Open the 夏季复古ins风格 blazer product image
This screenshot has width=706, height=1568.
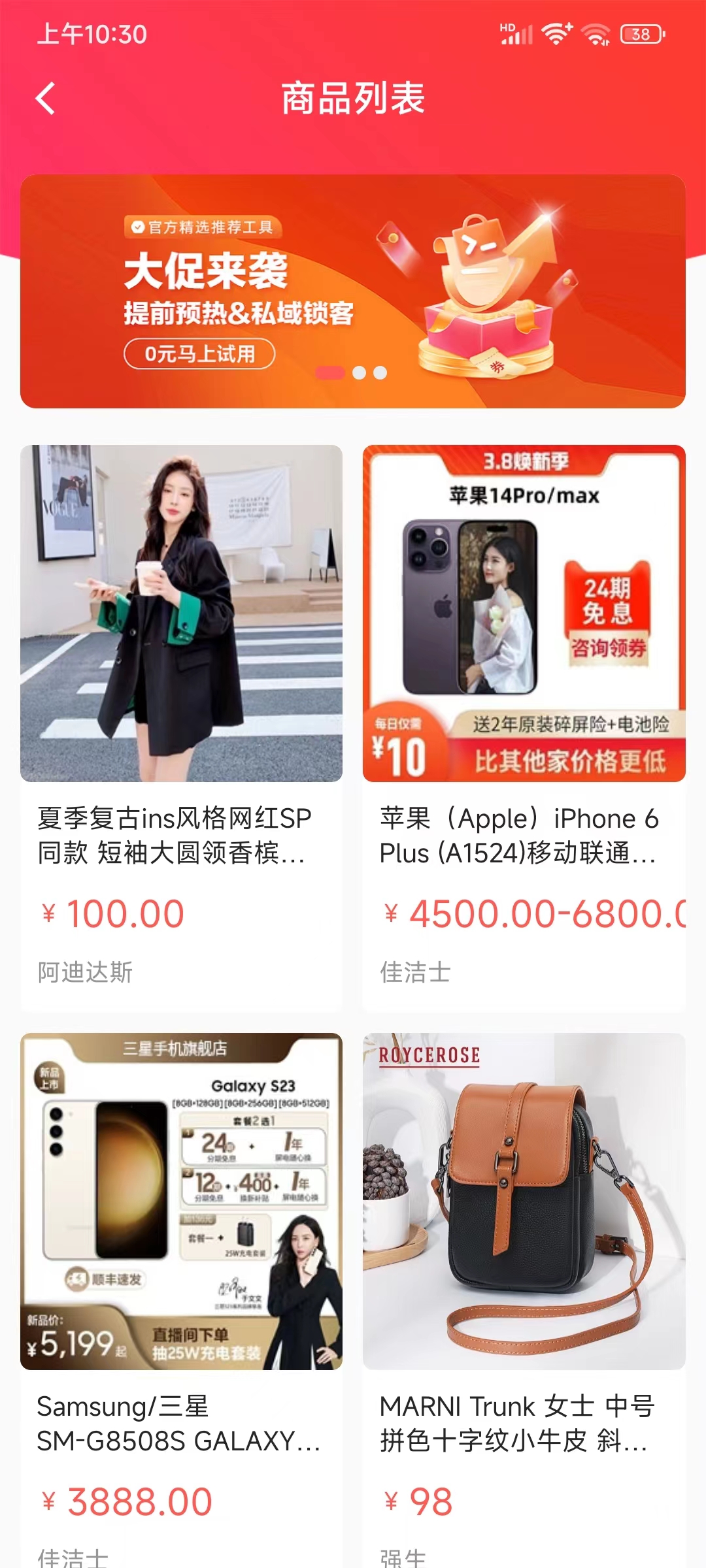[x=182, y=614]
